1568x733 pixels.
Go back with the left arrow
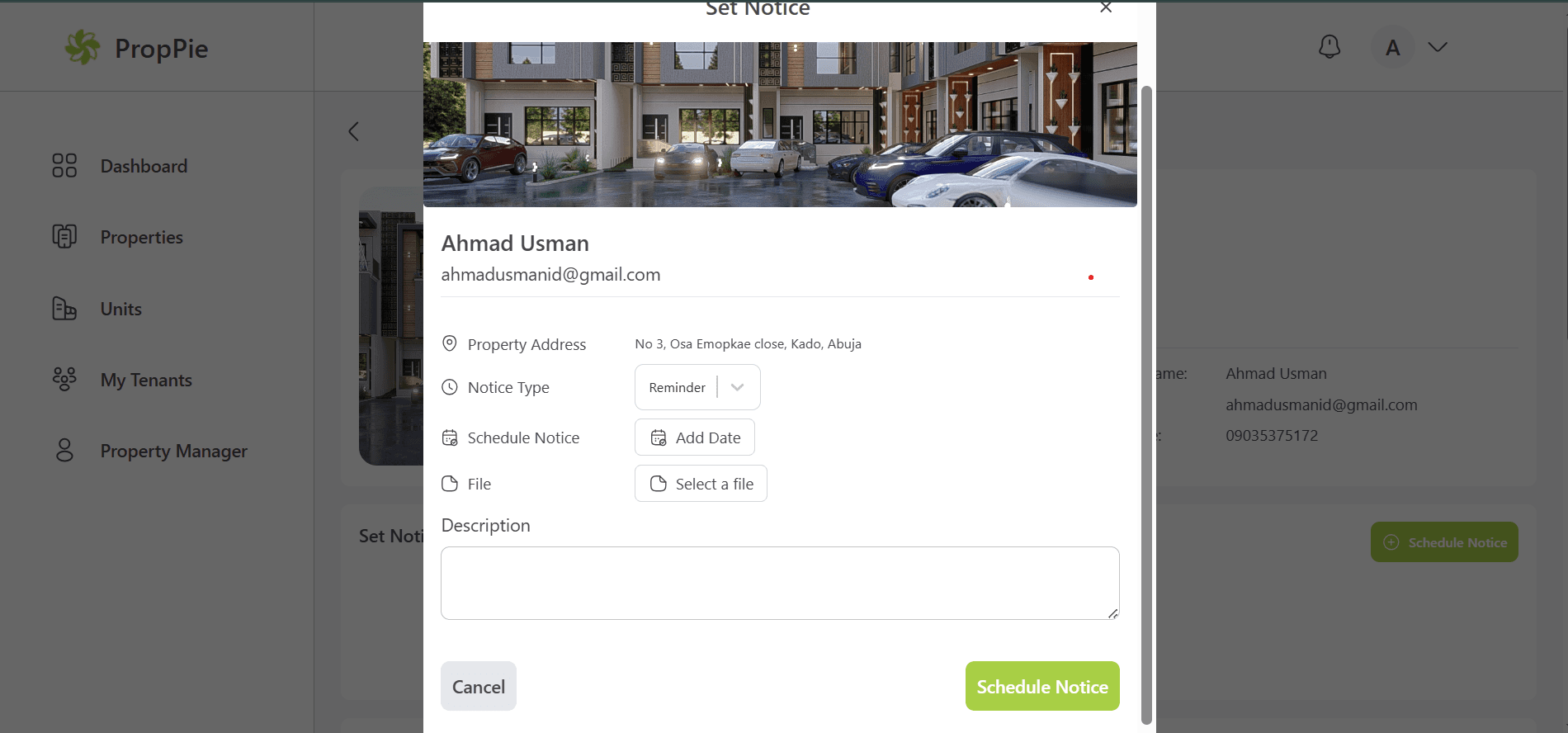(353, 131)
